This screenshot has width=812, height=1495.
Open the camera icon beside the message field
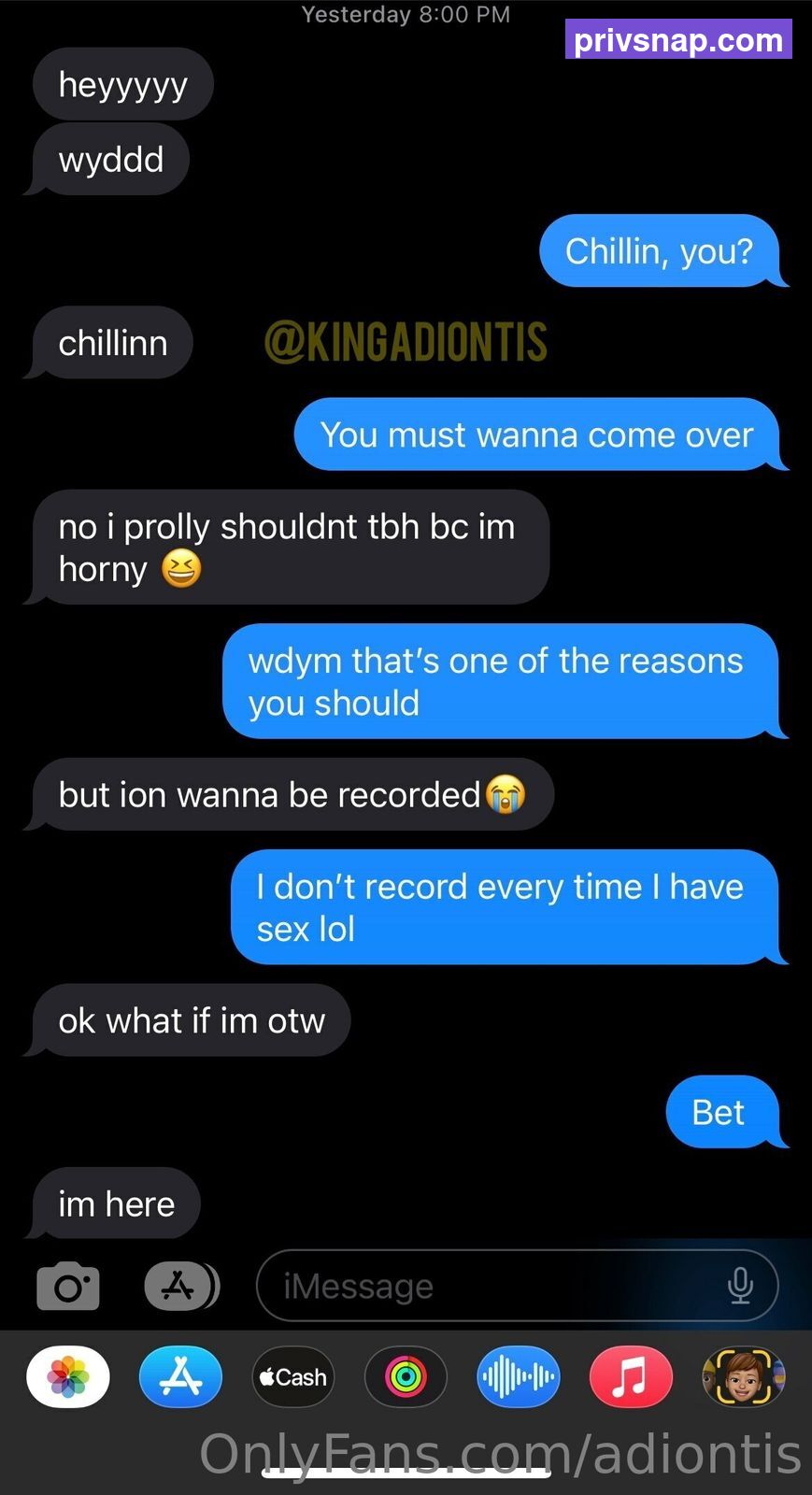(67, 1287)
